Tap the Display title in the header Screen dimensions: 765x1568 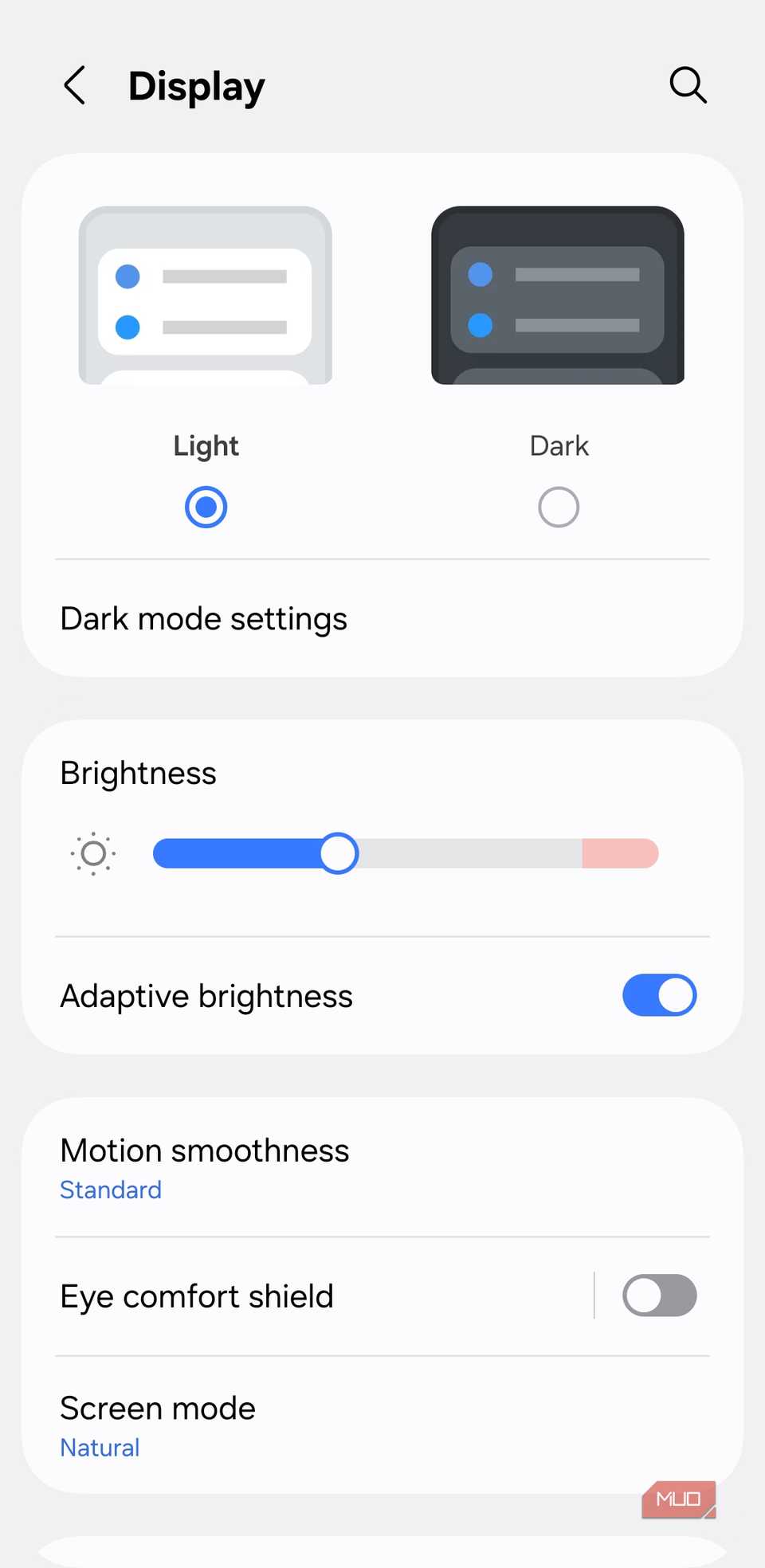(x=196, y=84)
